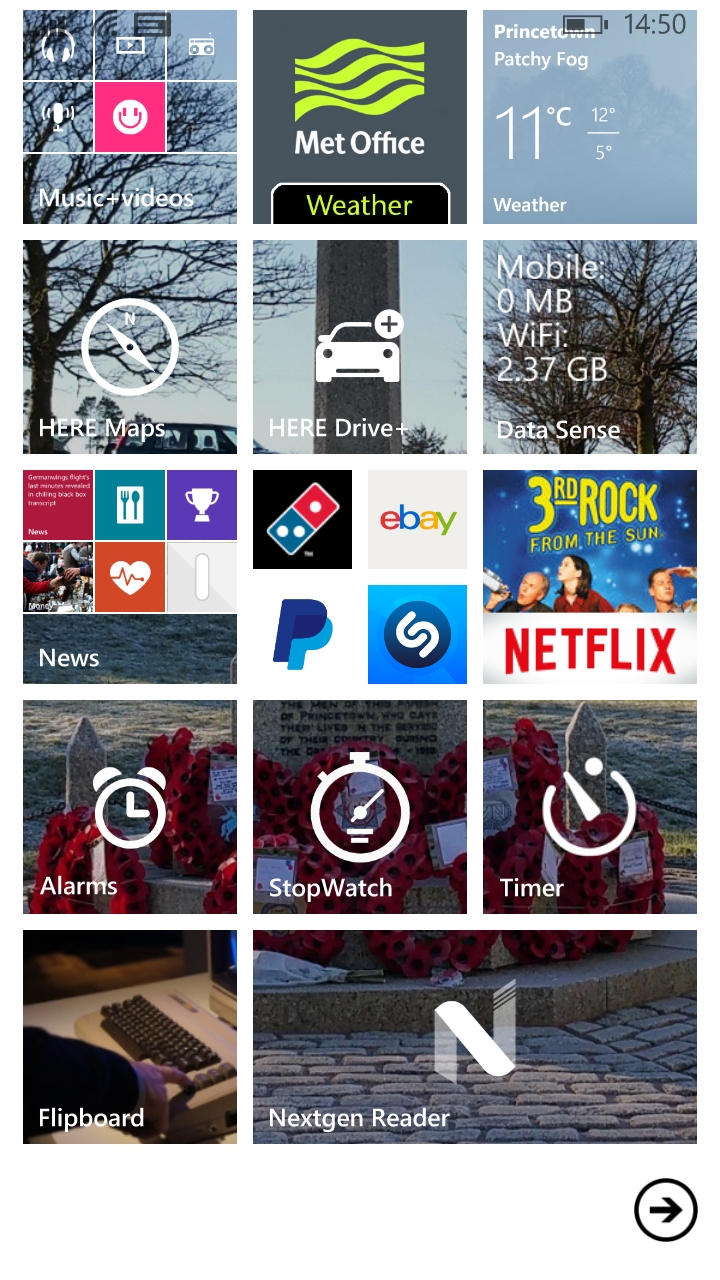This screenshot has height=1280, width=720.
Task: Launch the Met Office Weather tile
Action: click(x=360, y=117)
